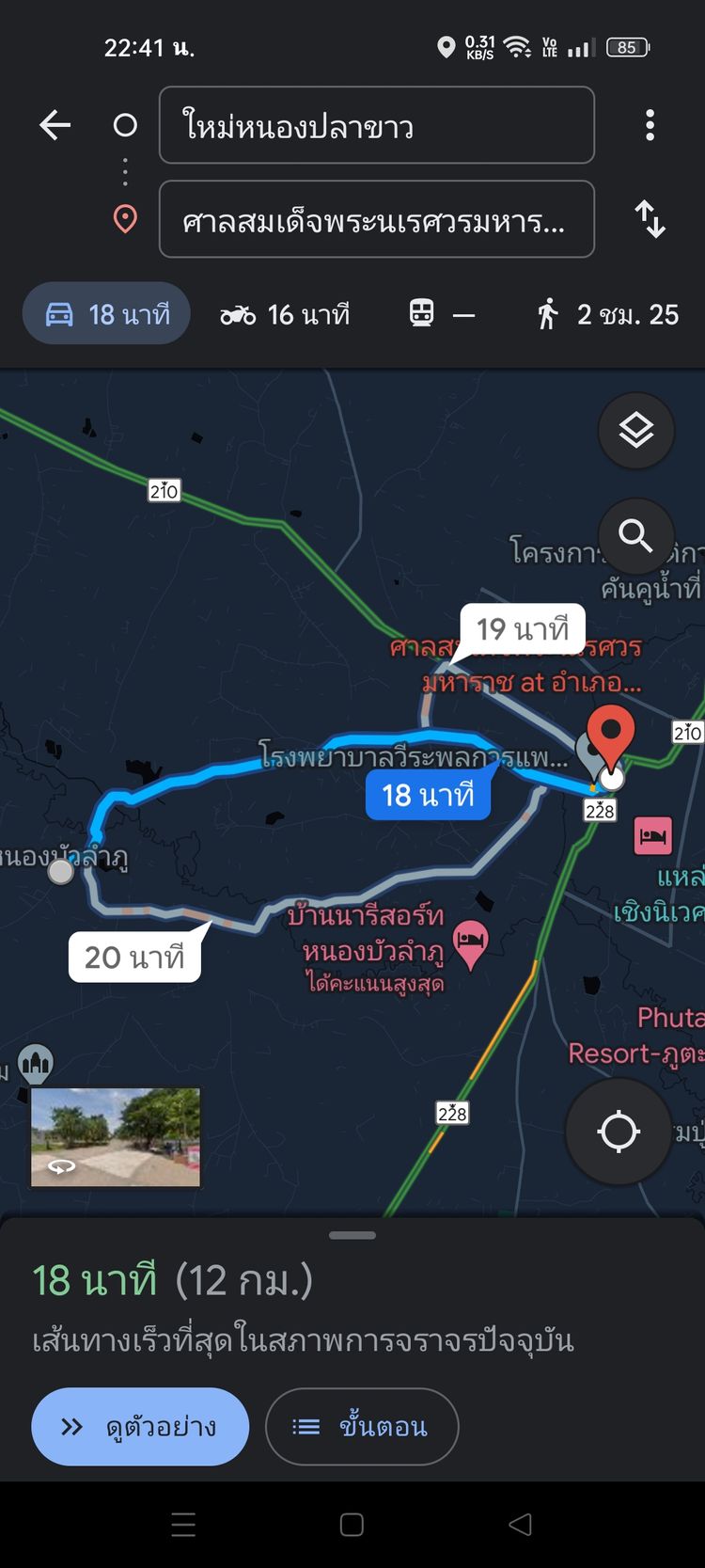This screenshot has width=705, height=1568.
Task: Edit the starting point field ใหม่หนองปลาขาว
Action: 376,125
